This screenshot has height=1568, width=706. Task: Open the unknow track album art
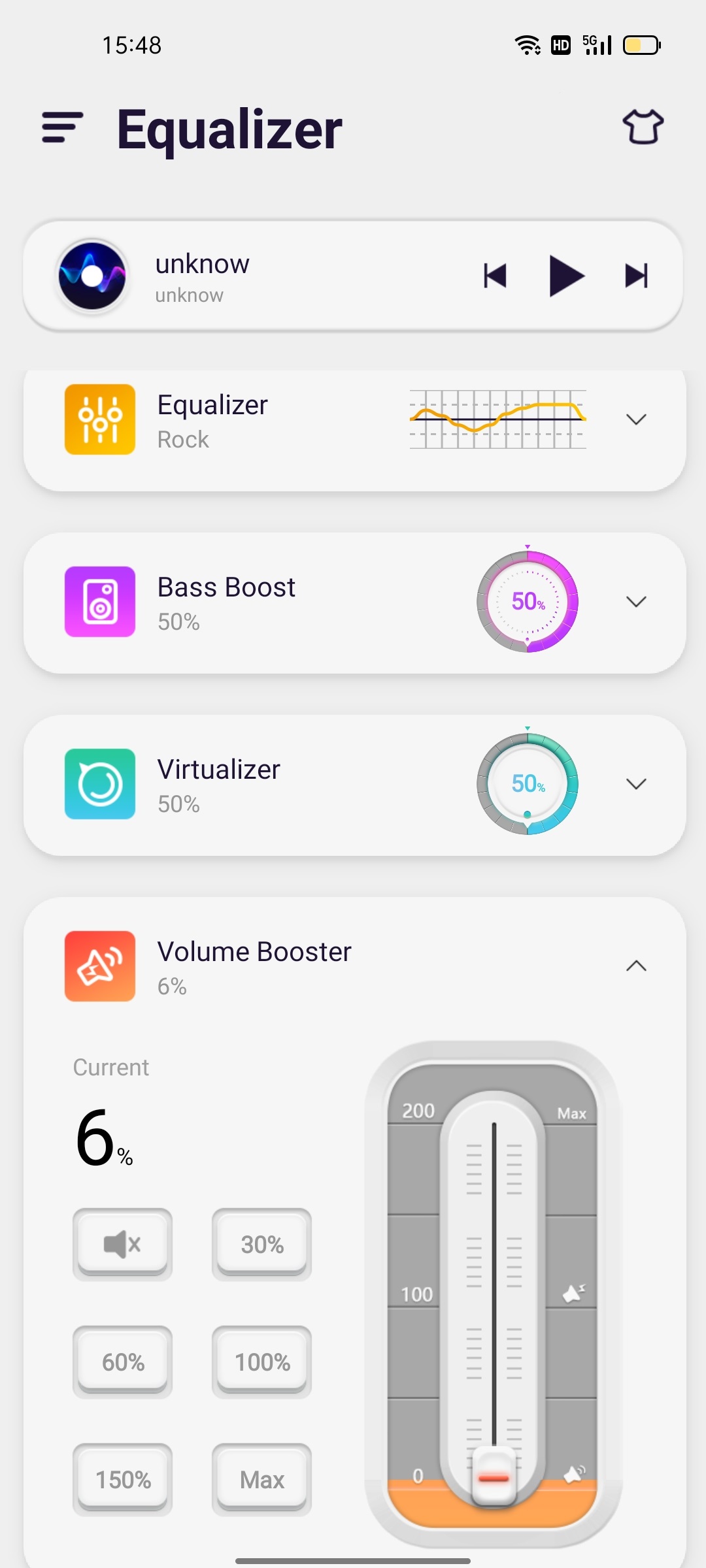tap(92, 276)
